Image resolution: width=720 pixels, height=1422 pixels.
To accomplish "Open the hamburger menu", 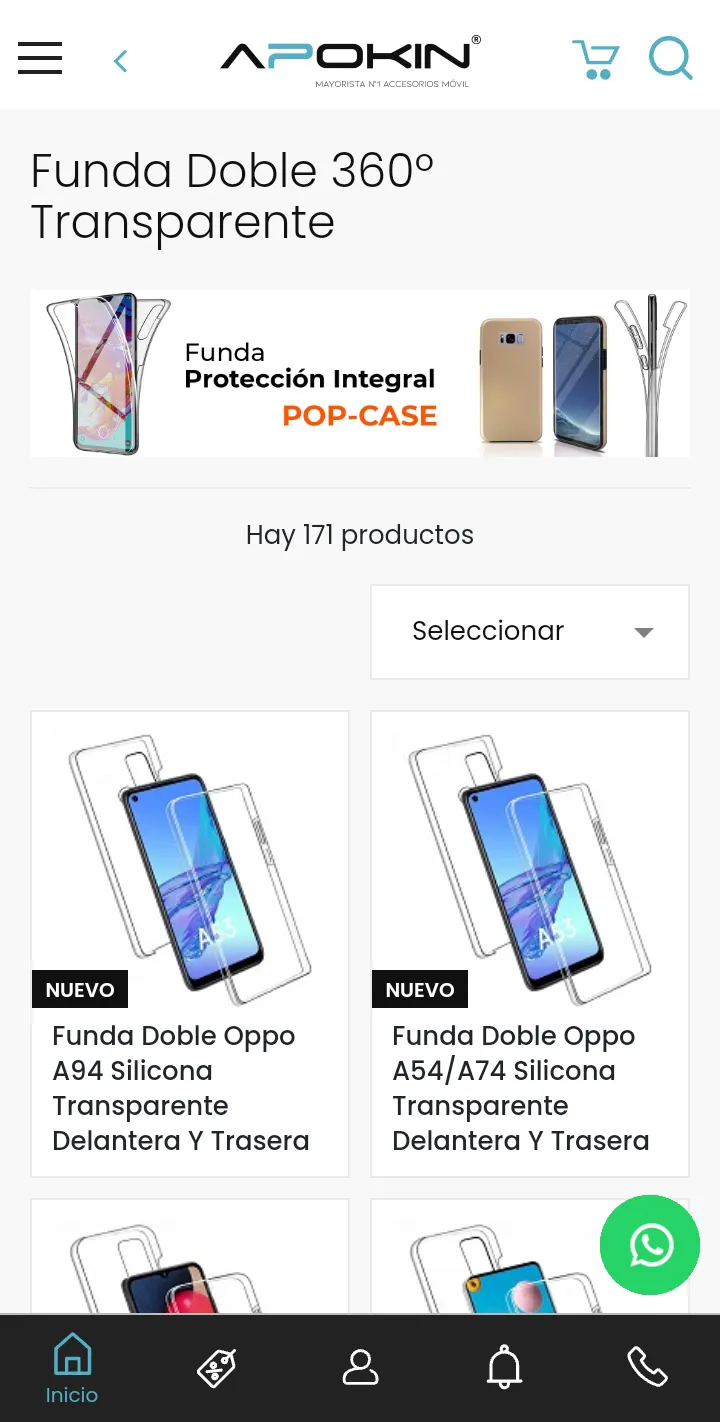I will click(40, 59).
